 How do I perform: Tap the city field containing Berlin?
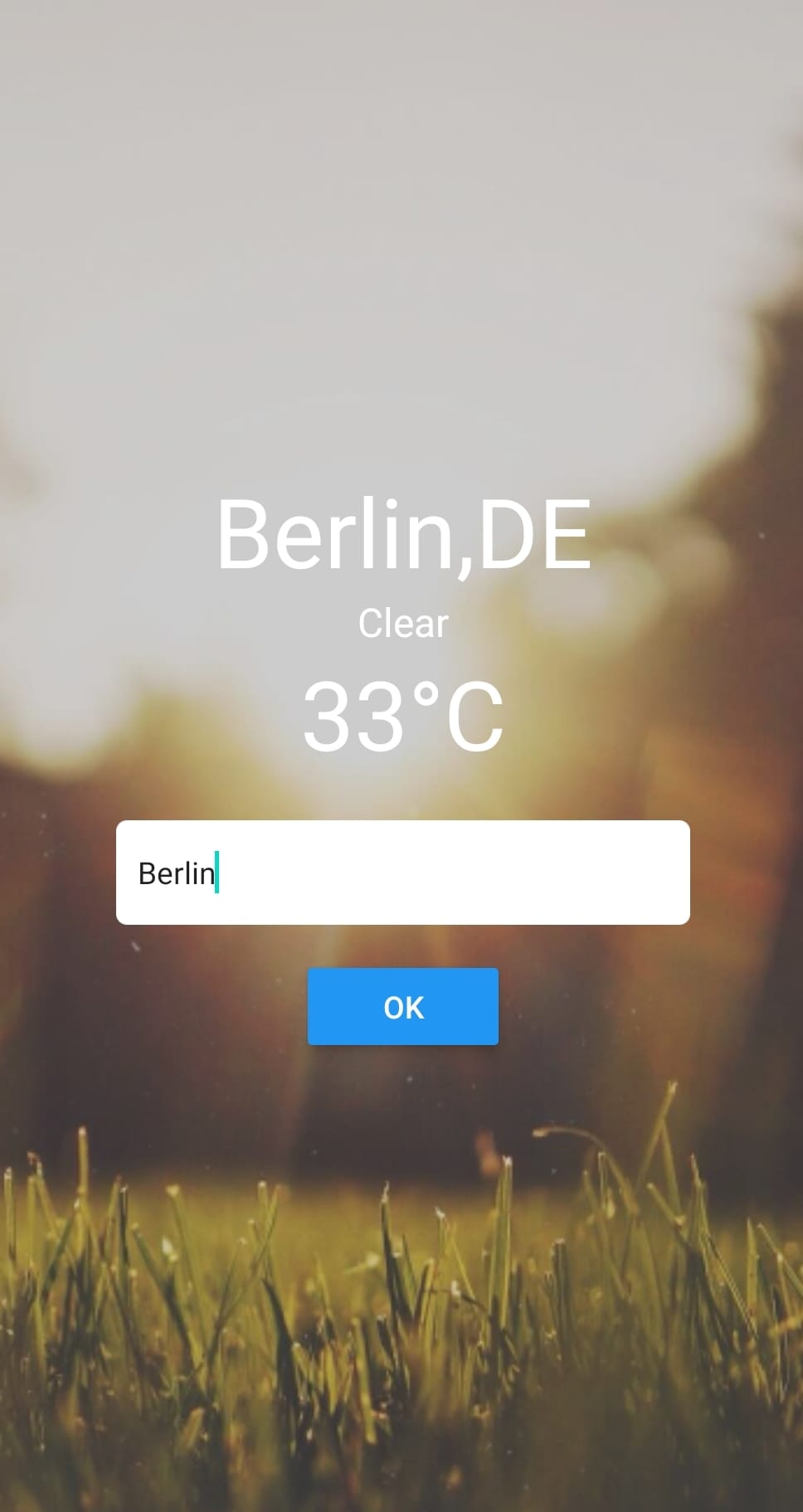point(402,873)
